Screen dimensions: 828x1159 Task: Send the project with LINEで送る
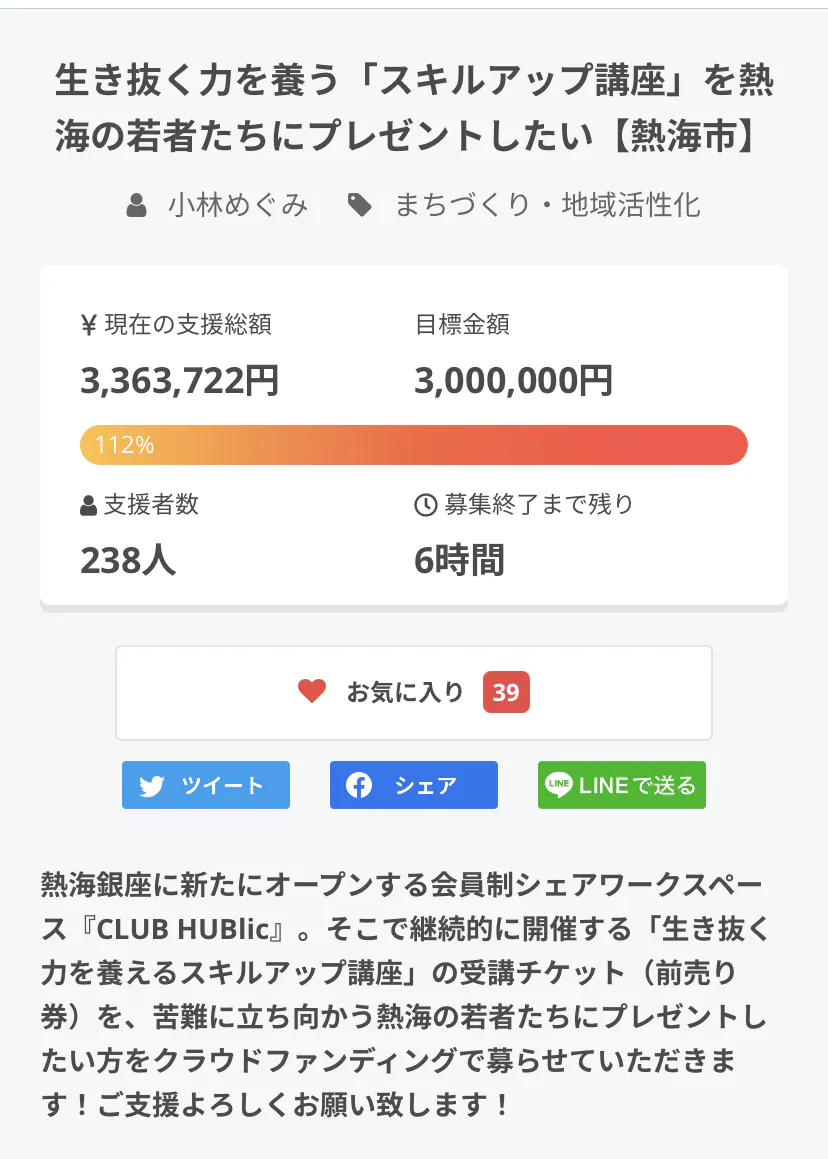tap(621, 785)
